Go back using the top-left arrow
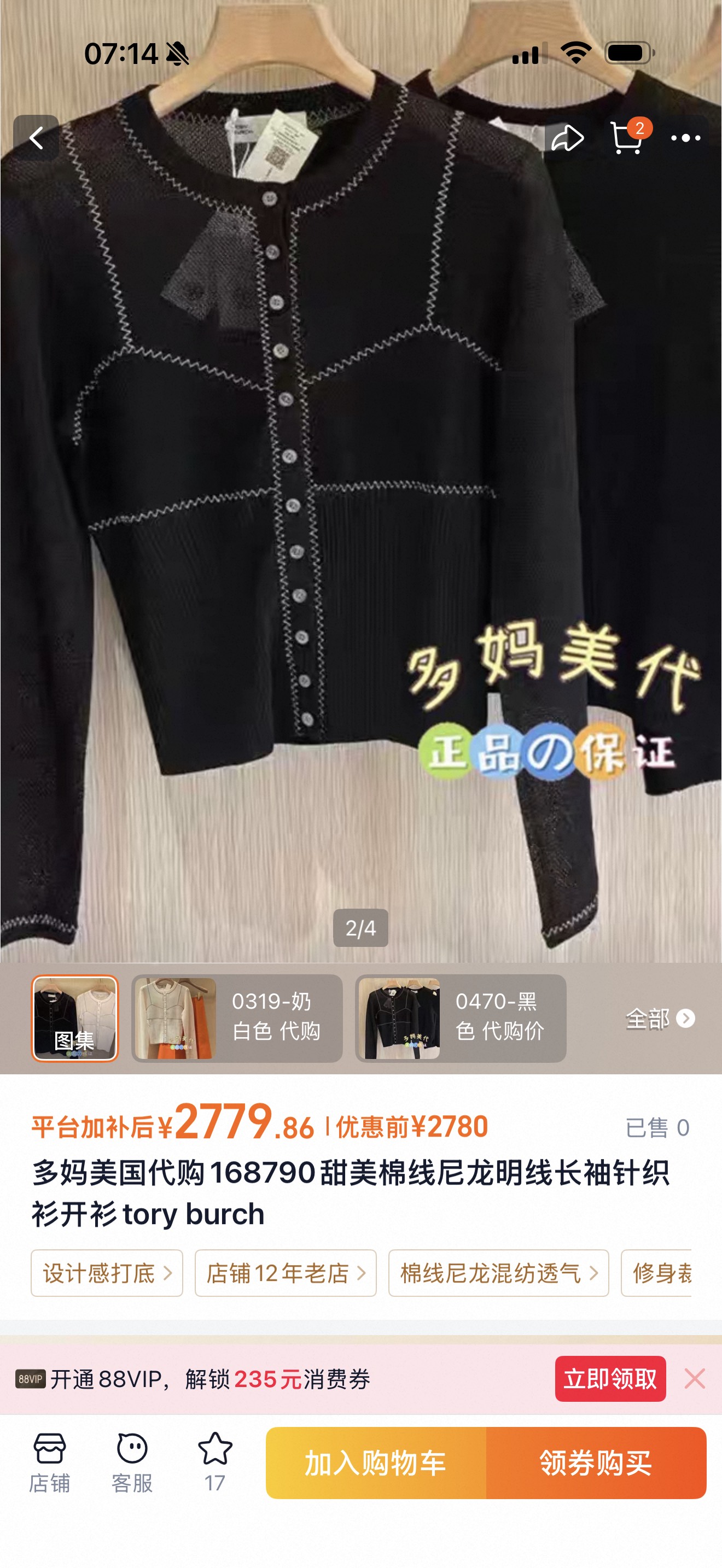 click(36, 138)
